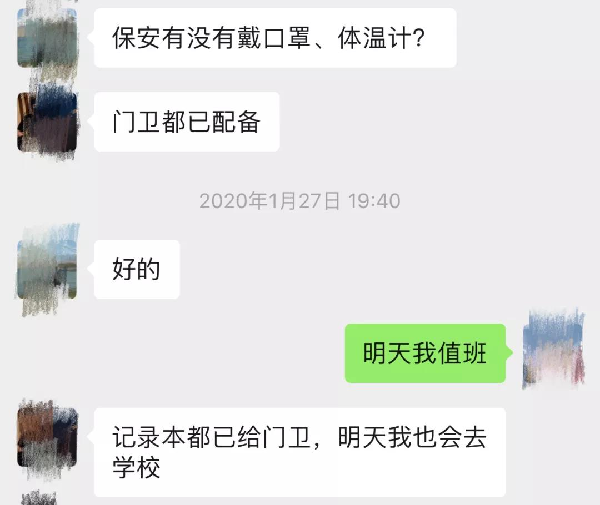This screenshot has width=600, height=505.
Task: Tap avatar next to 记录本都已给门卫 message
Action: coord(47,435)
